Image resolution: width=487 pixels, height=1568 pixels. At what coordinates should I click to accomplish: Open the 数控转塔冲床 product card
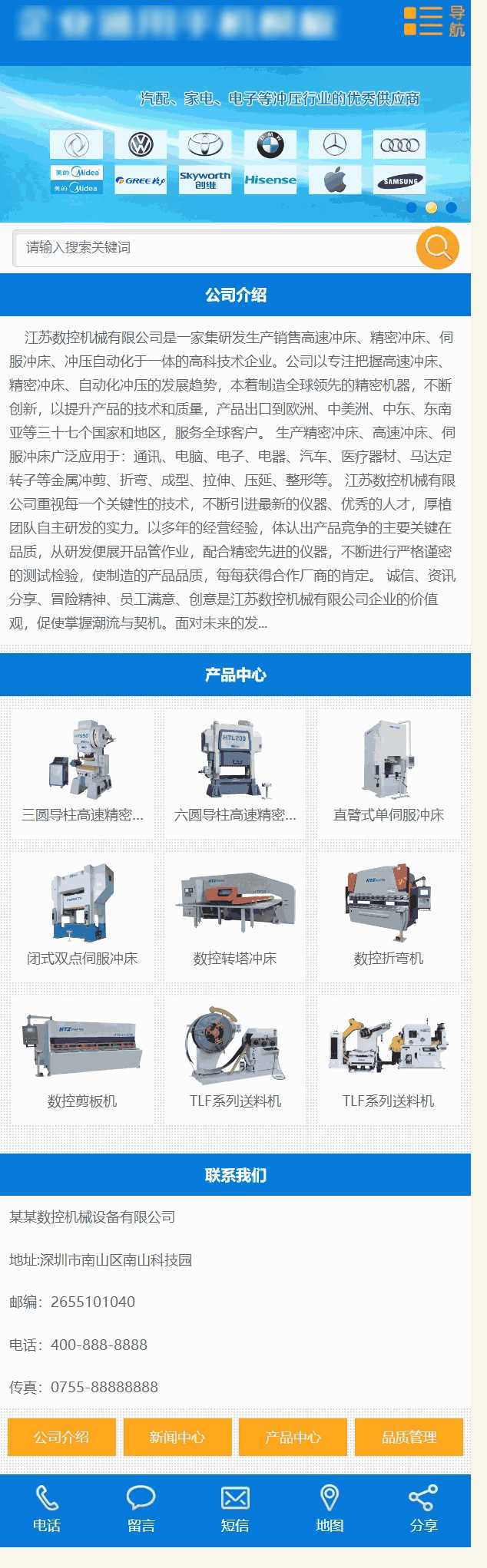[x=235, y=916]
